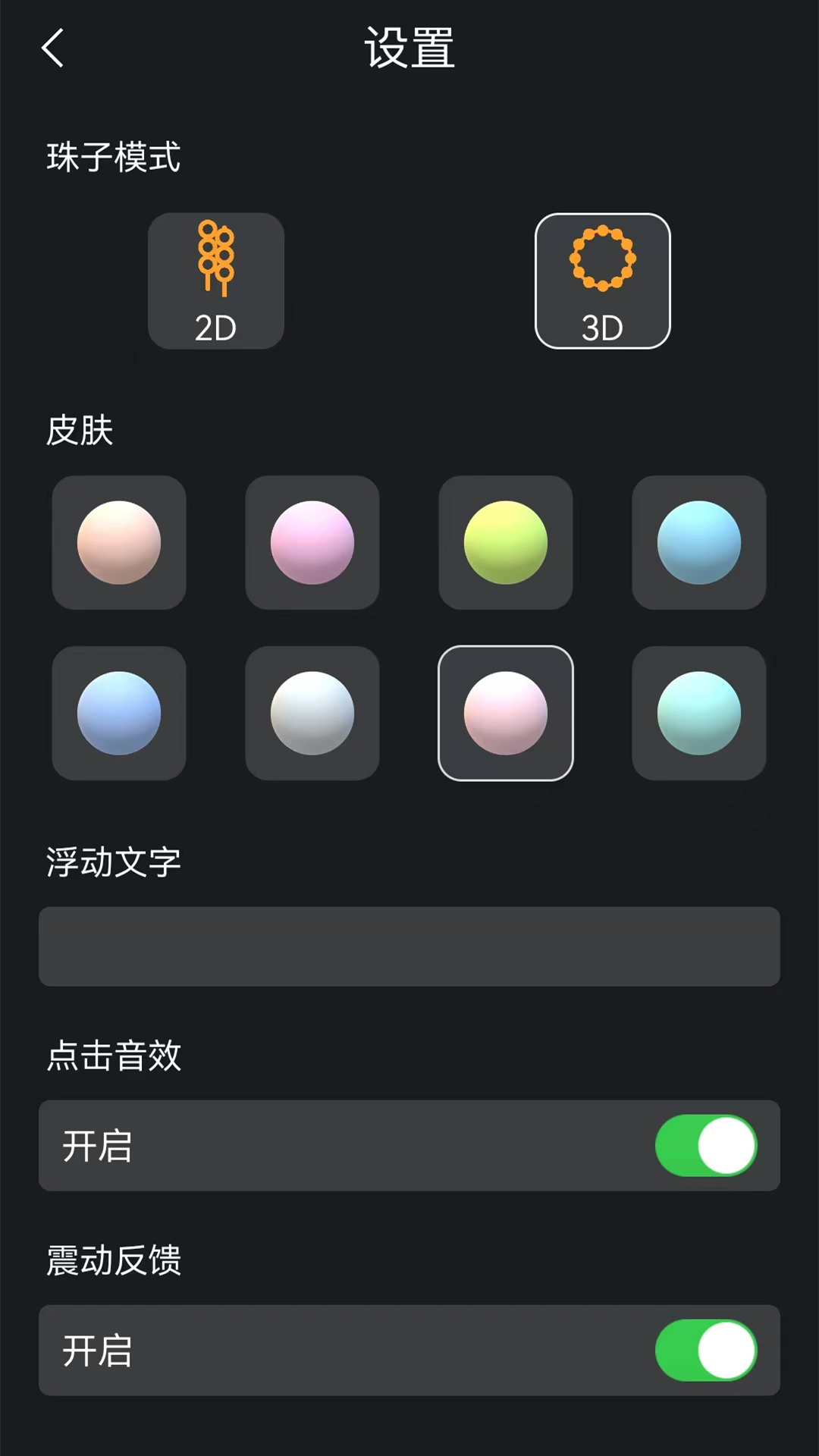The width and height of the screenshot is (819, 1456).
Task: Click the 皮肤 section header
Action: (77, 429)
